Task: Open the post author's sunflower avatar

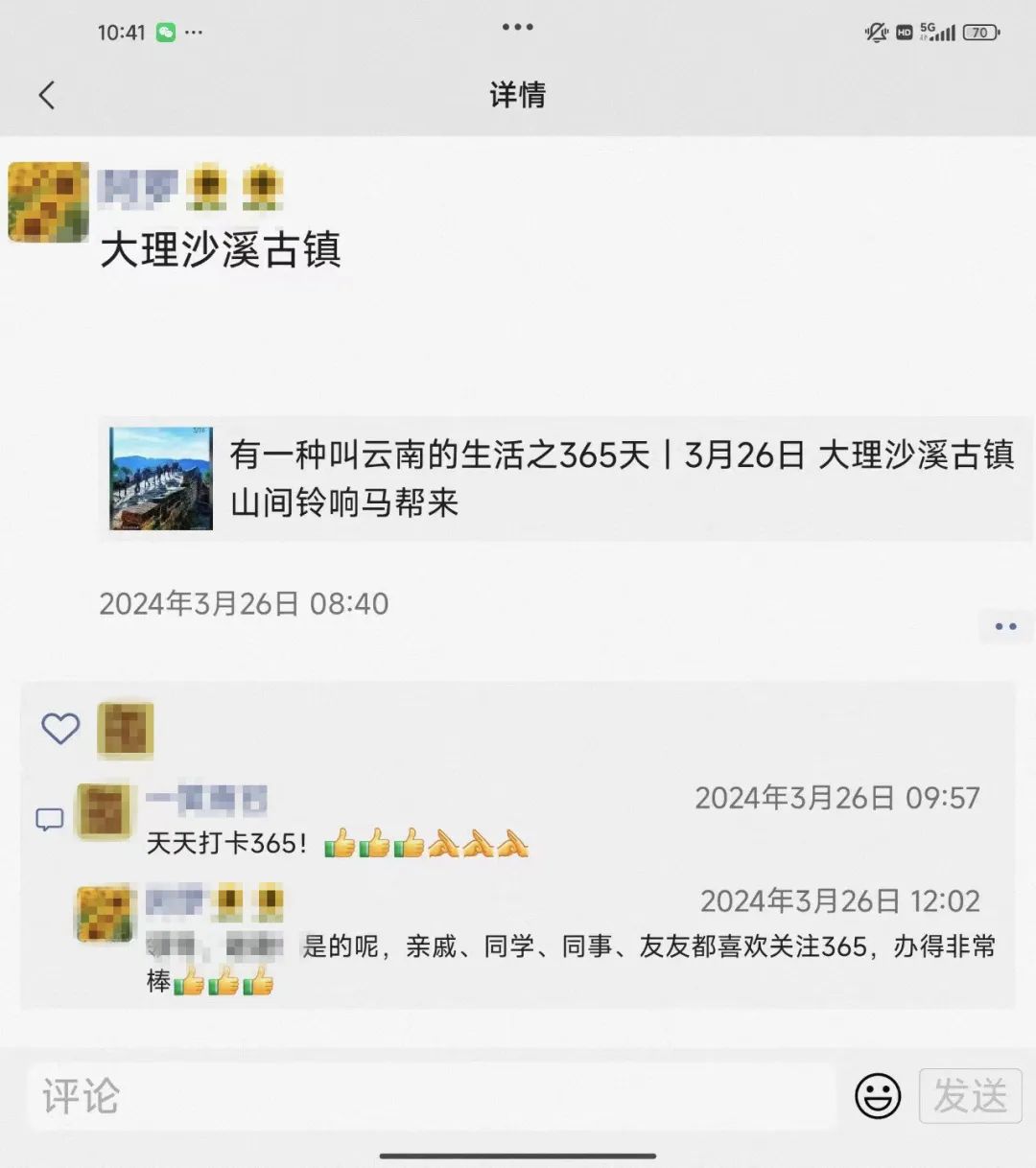Action: coord(48,201)
